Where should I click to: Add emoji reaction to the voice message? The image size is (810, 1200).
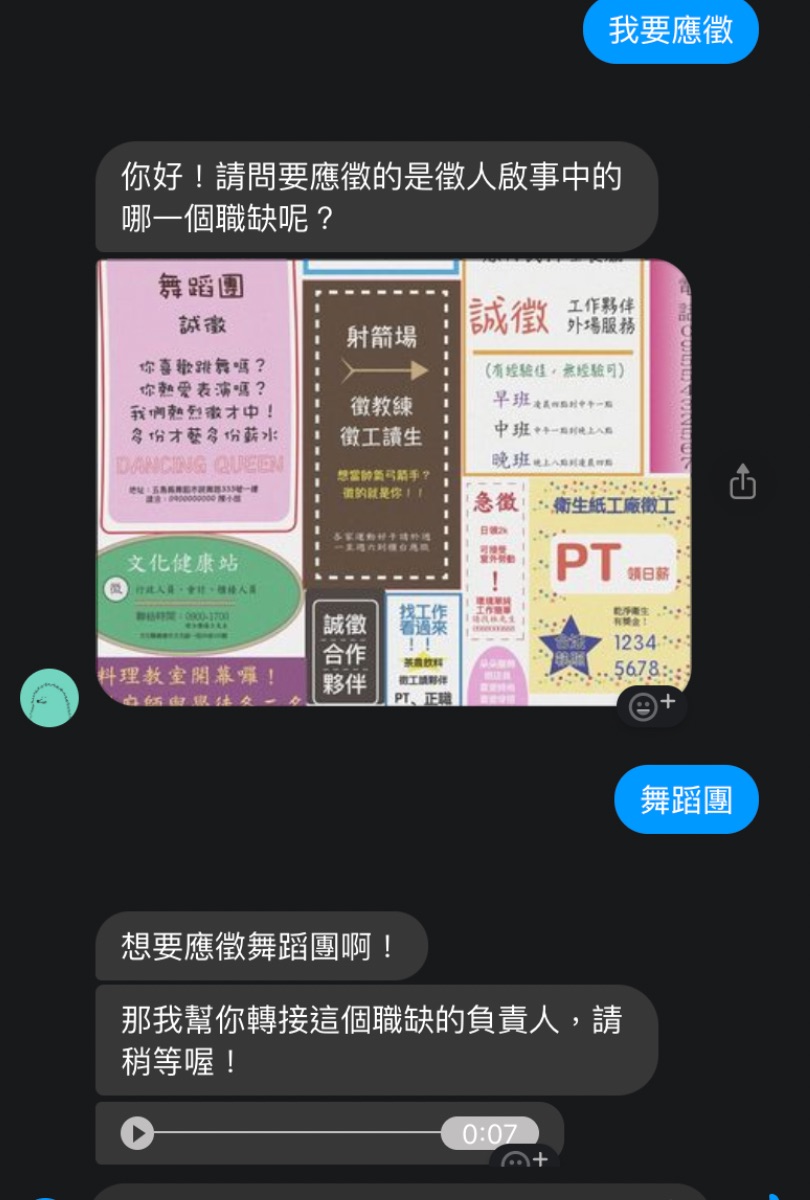click(524, 1162)
